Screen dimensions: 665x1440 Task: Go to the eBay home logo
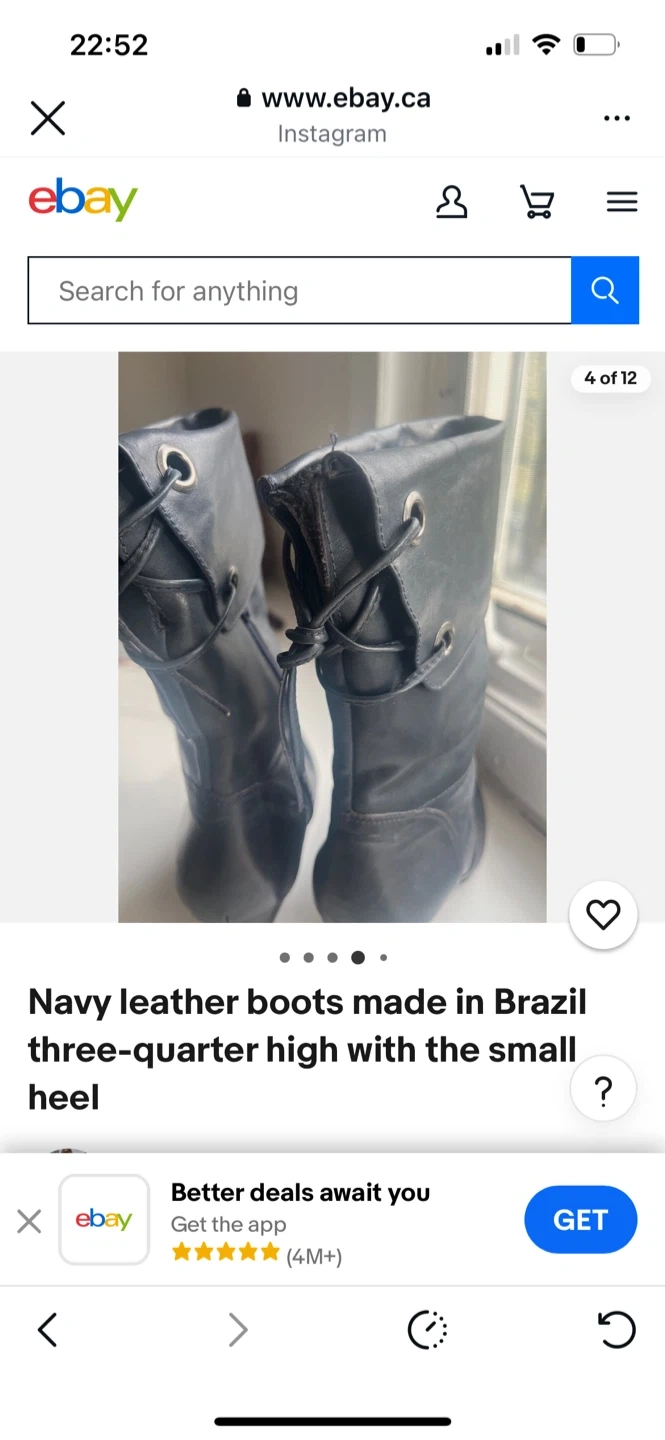(83, 200)
